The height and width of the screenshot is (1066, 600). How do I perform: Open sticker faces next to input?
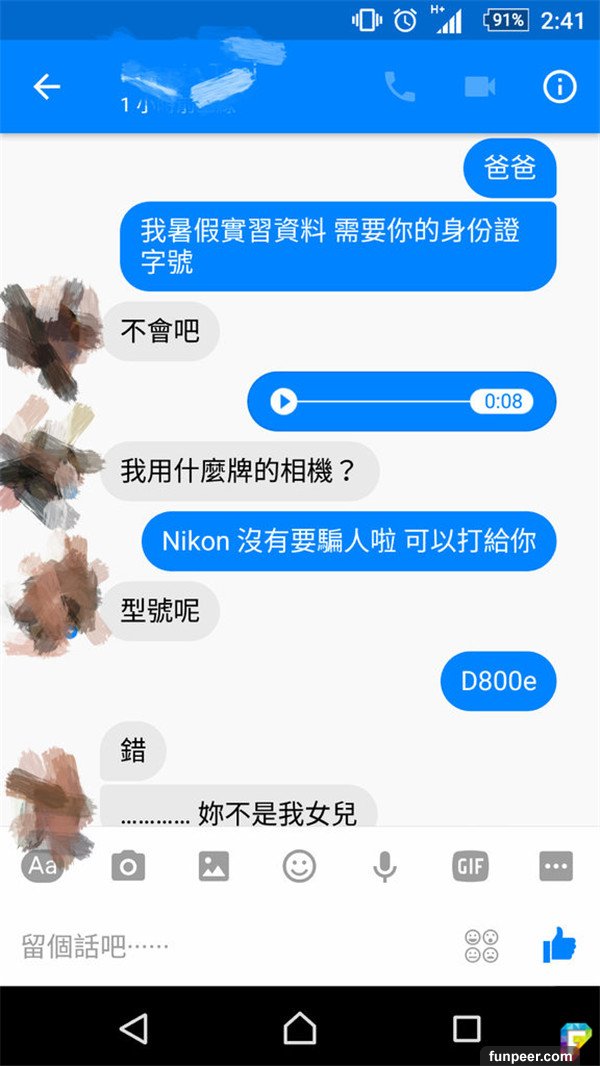pos(482,945)
